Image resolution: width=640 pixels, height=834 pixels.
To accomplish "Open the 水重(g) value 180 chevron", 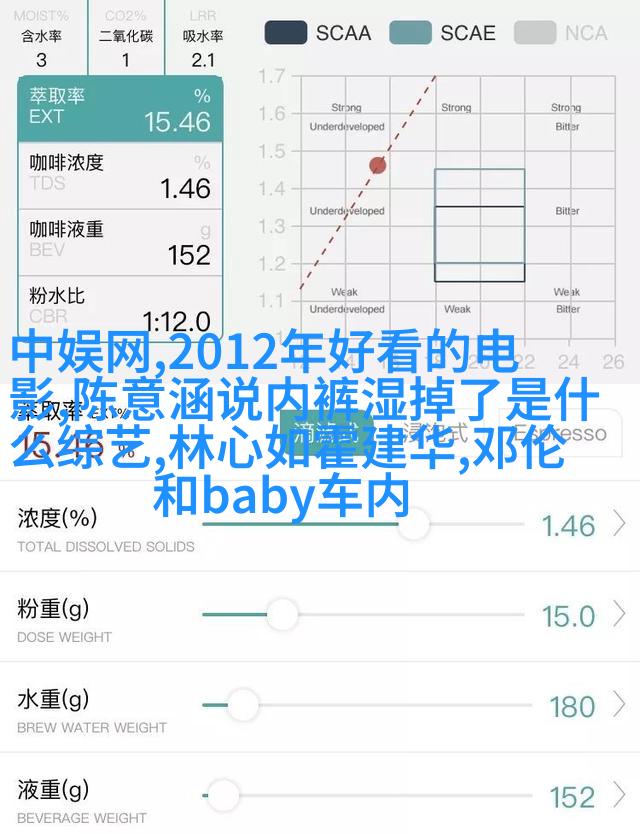I will click(x=620, y=706).
